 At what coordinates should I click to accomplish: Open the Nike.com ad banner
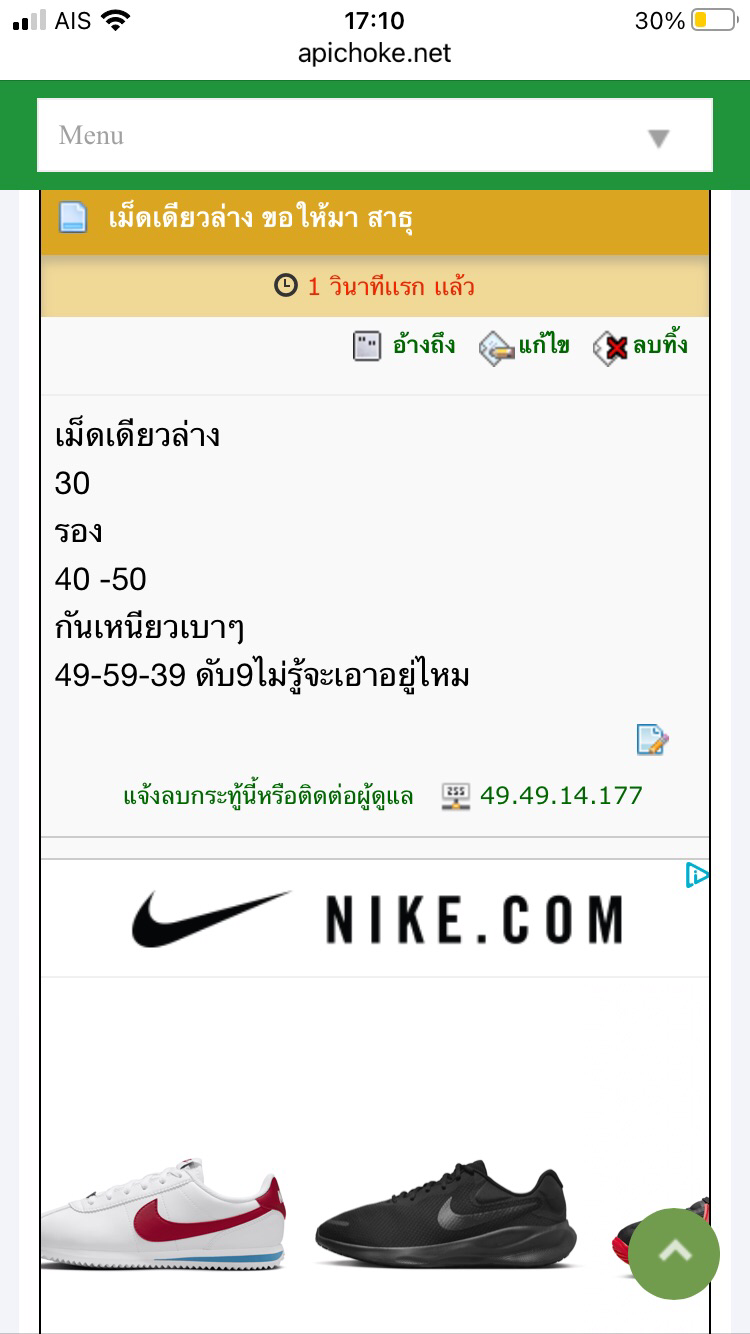(375, 918)
